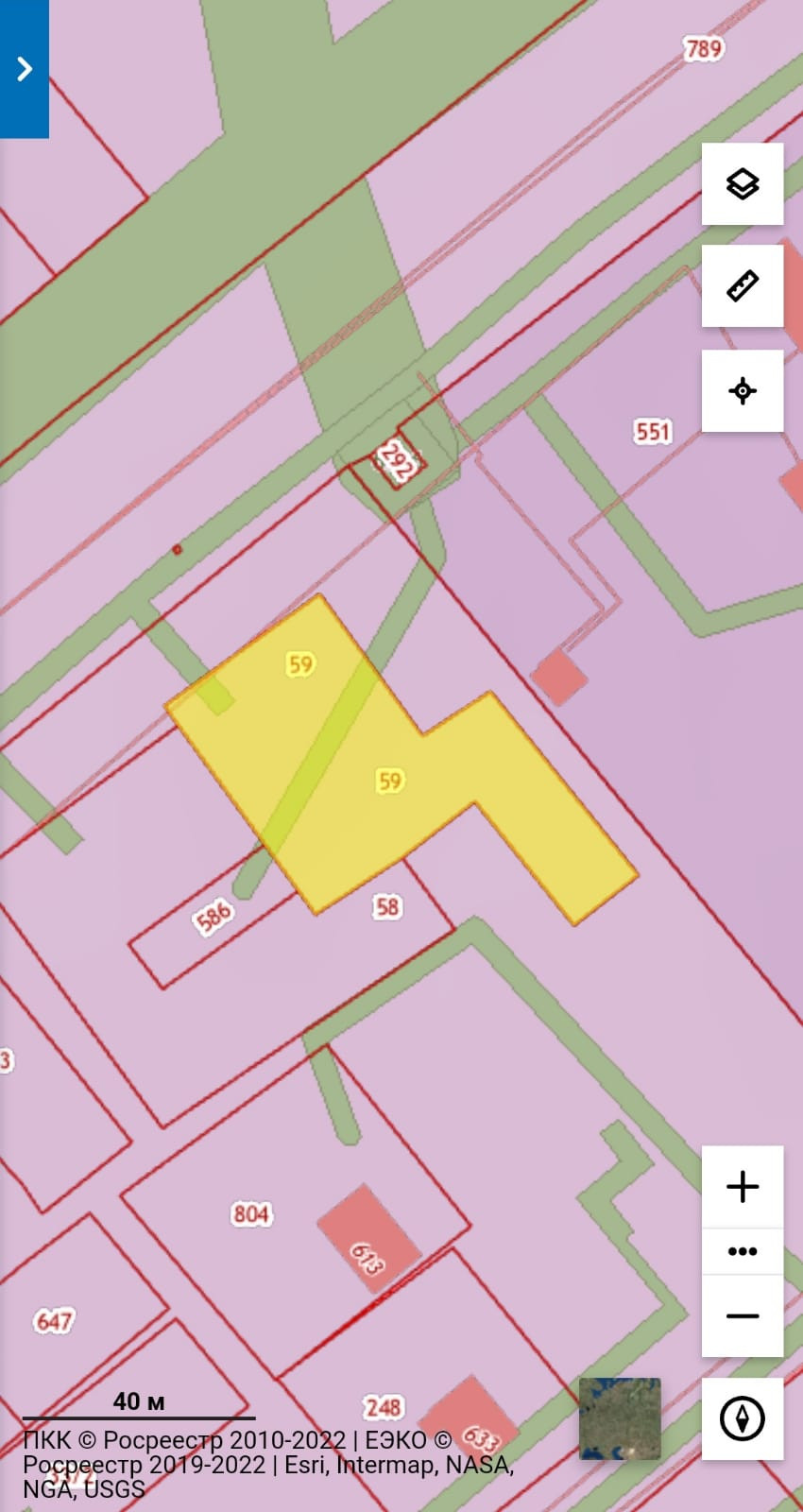The image size is (803, 1512).
Task: Zoom in with the plus button
Action: click(x=743, y=1187)
